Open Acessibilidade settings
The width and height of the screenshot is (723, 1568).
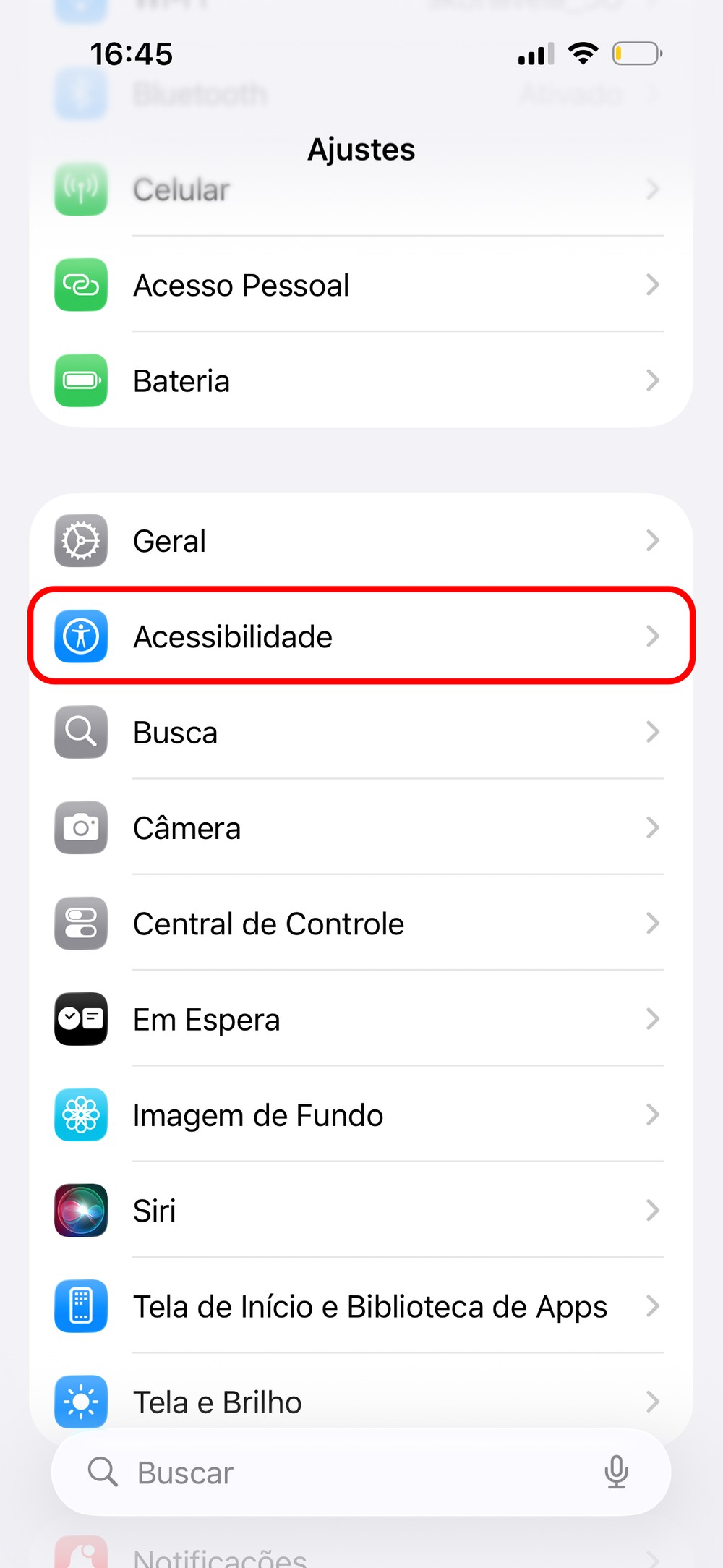pyautogui.click(x=360, y=636)
